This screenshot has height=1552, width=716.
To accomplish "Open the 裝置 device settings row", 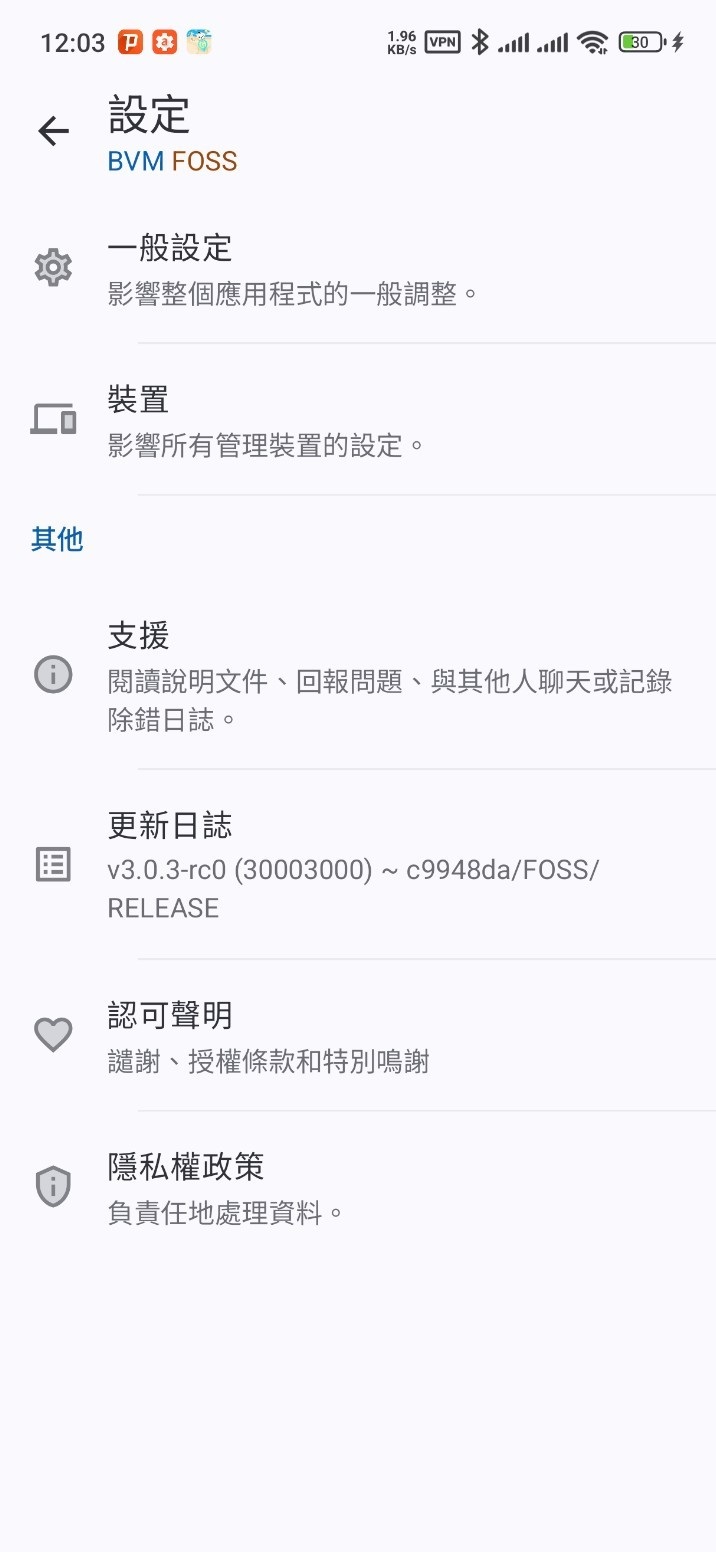I will tap(358, 420).
